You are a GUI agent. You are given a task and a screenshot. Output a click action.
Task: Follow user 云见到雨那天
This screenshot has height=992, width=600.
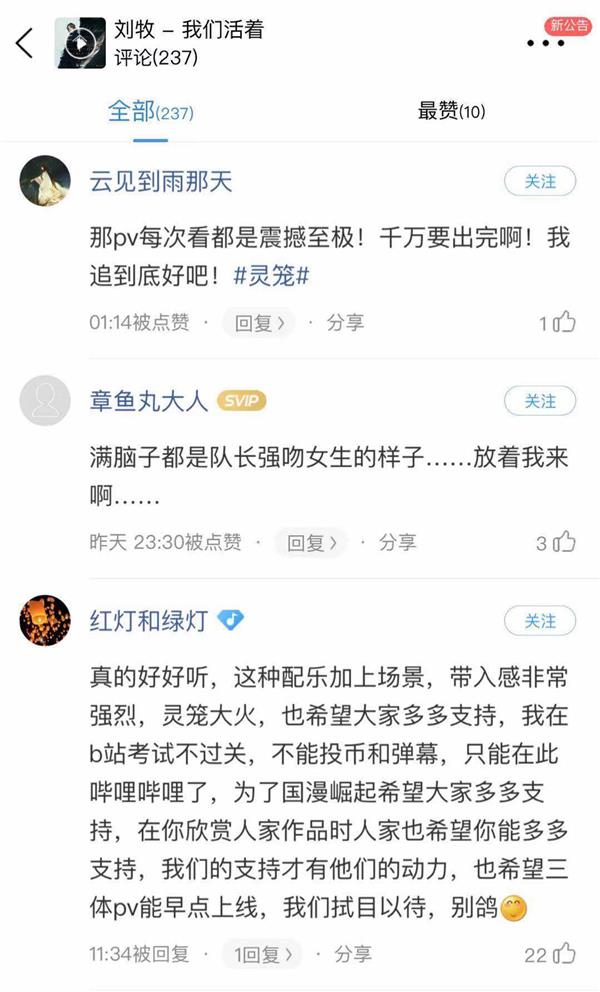coord(540,181)
